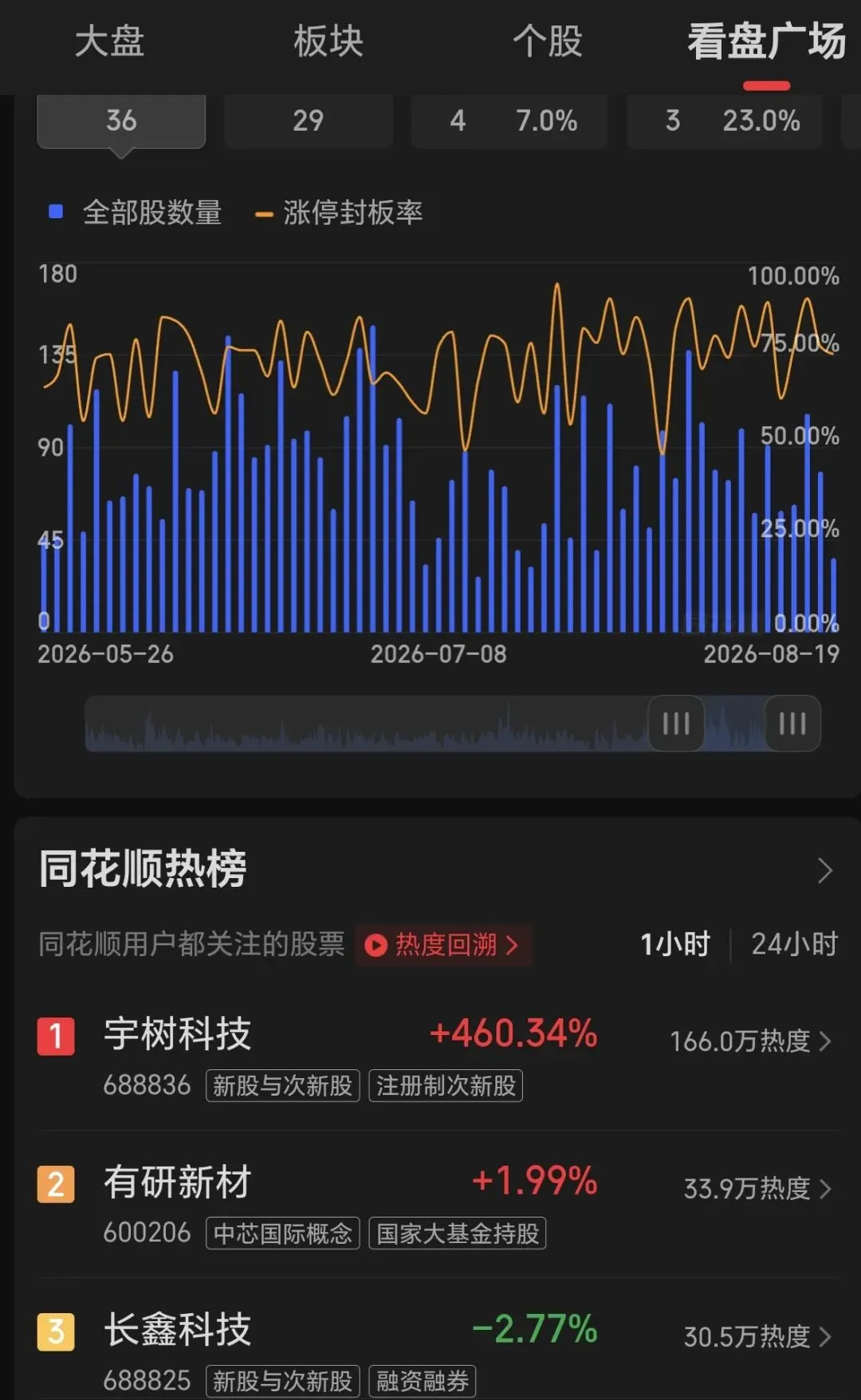Select the 看盘广场 tab
This screenshot has height=1400, width=861.
[x=766, y=41]
